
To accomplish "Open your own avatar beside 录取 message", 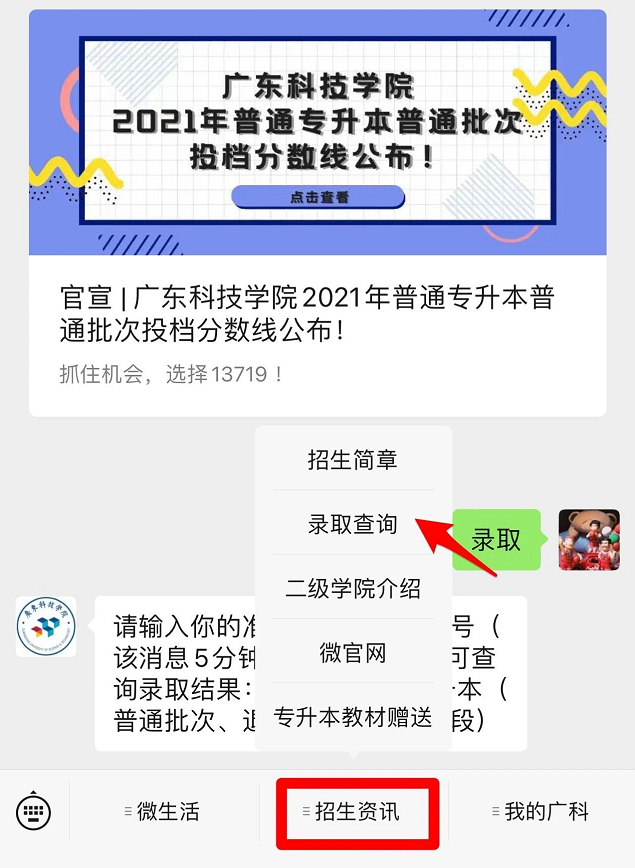I will [589, 540].
